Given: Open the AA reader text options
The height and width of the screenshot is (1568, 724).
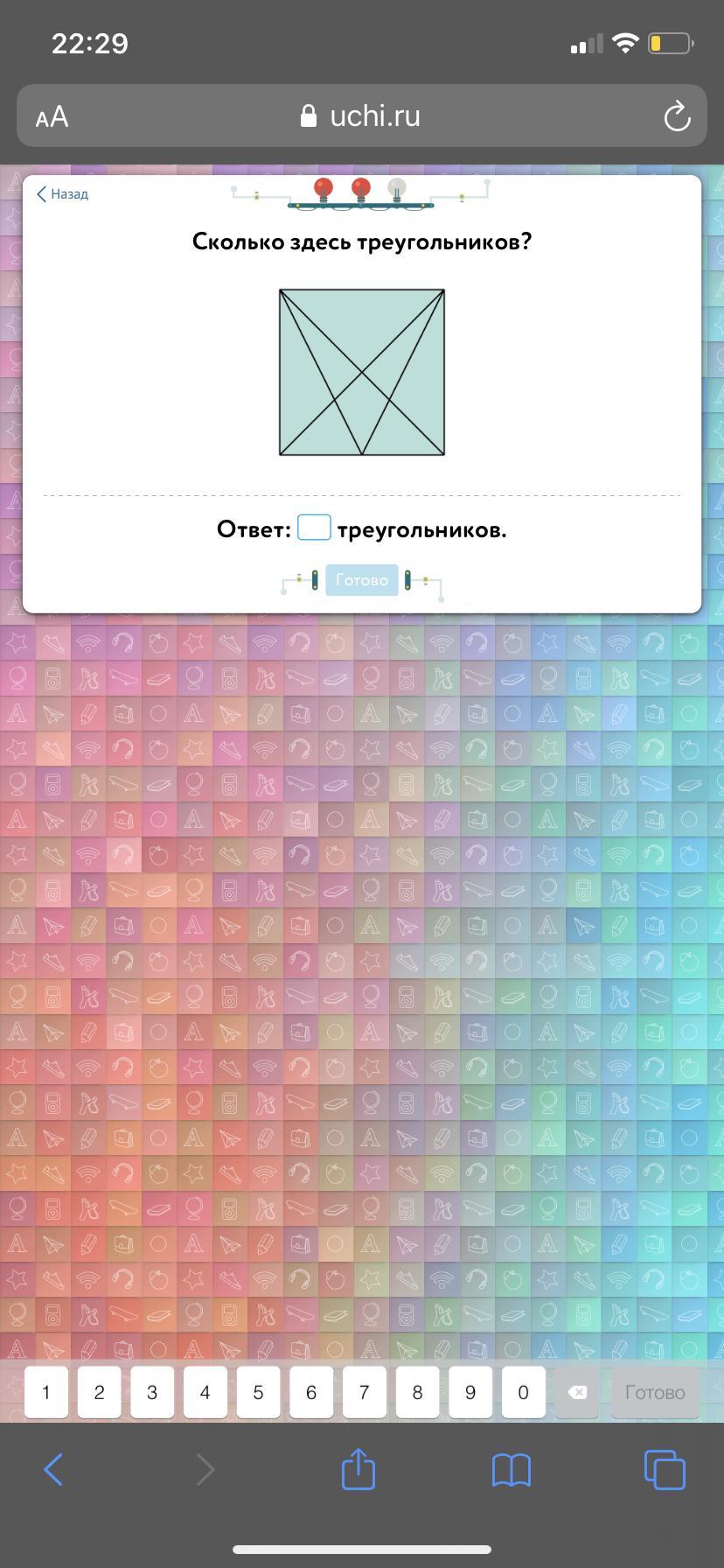Looking at the screenshot, I should point(52,116).
